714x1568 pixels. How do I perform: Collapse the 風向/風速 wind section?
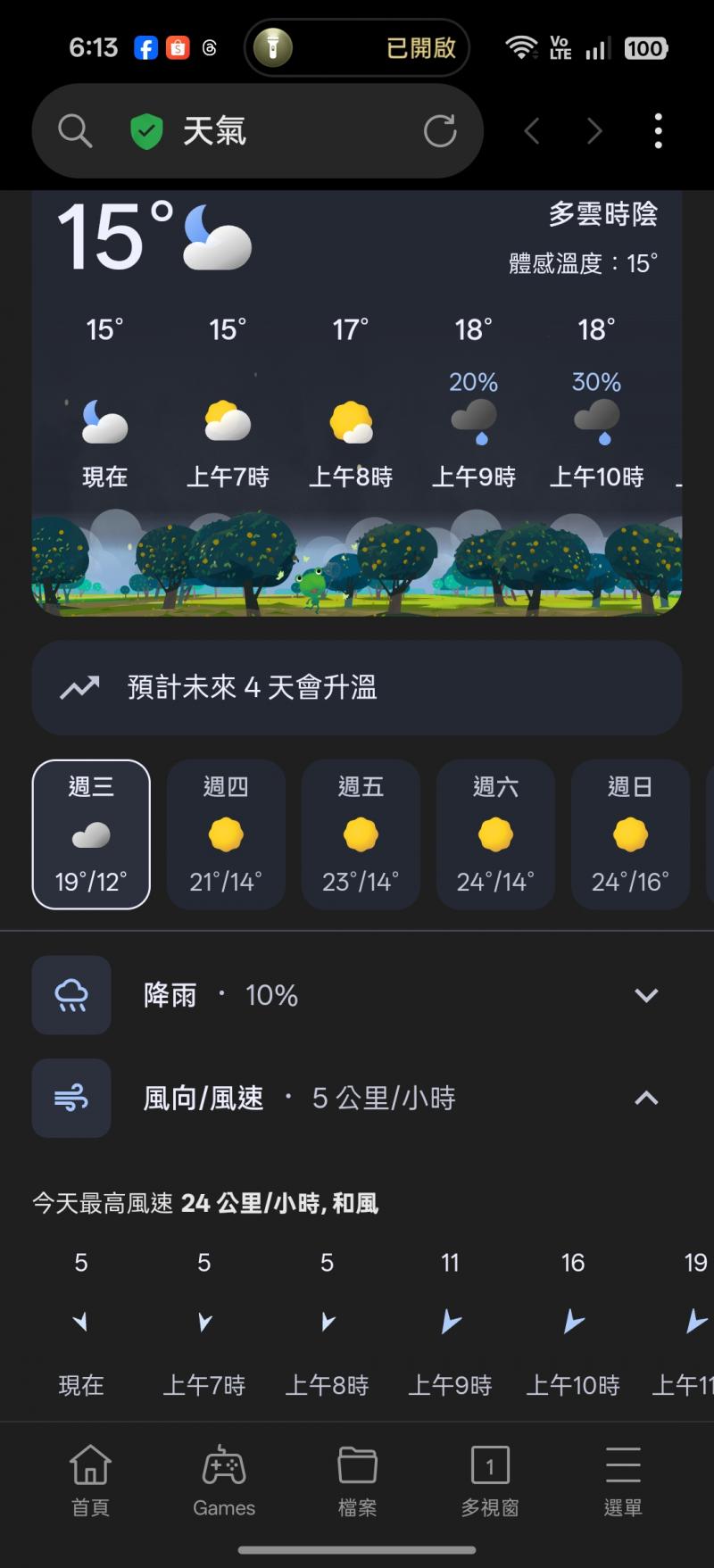(645, 1098)
